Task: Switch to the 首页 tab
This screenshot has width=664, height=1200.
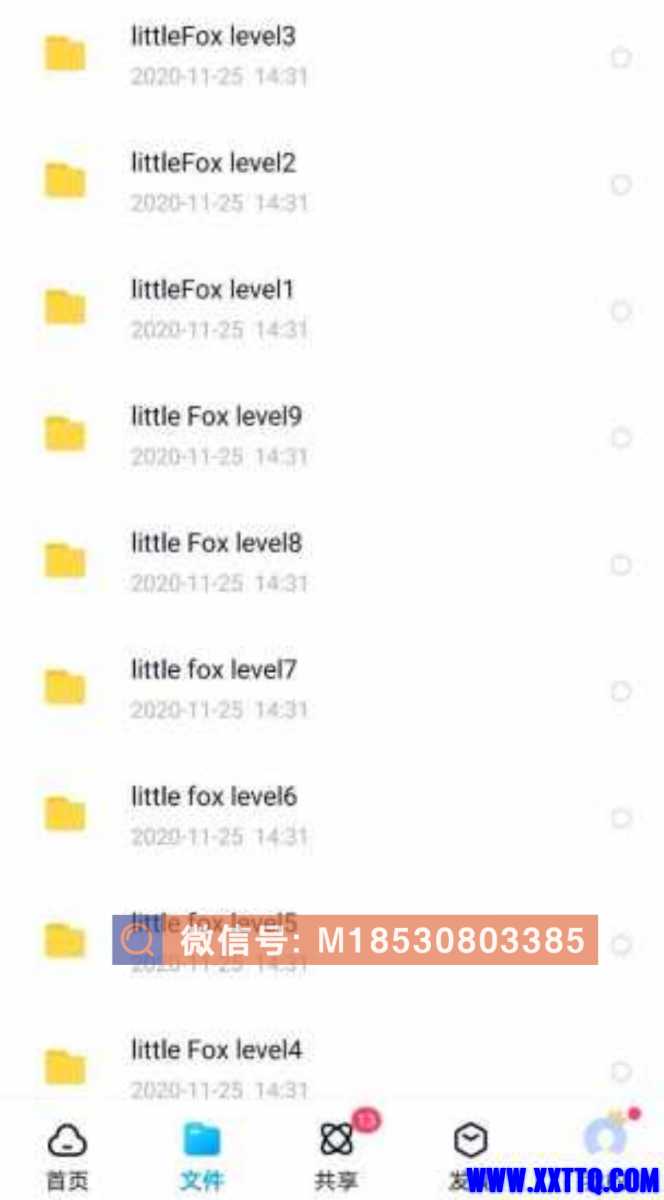Action: point(67,1156)
